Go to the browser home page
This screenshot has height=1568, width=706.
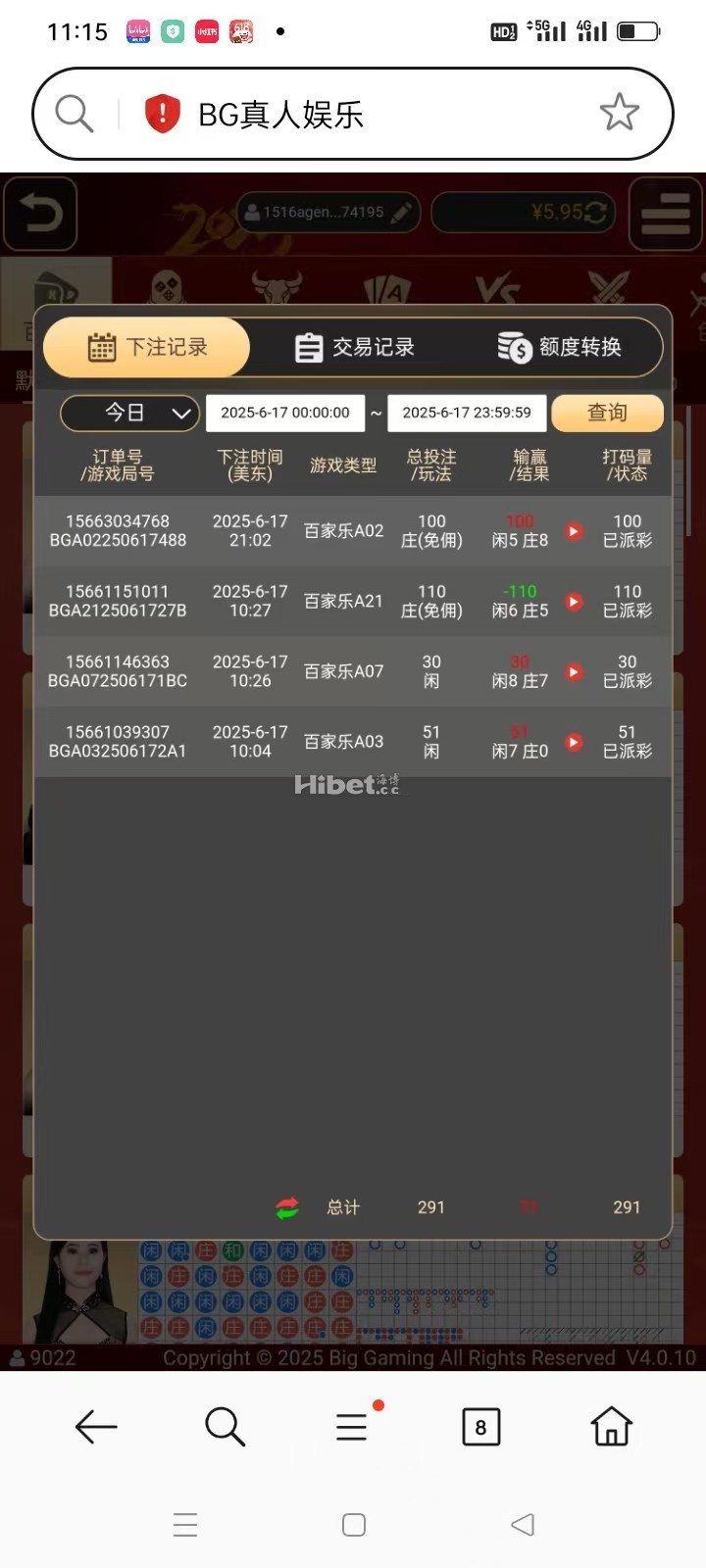click(x=611, y=1427)
